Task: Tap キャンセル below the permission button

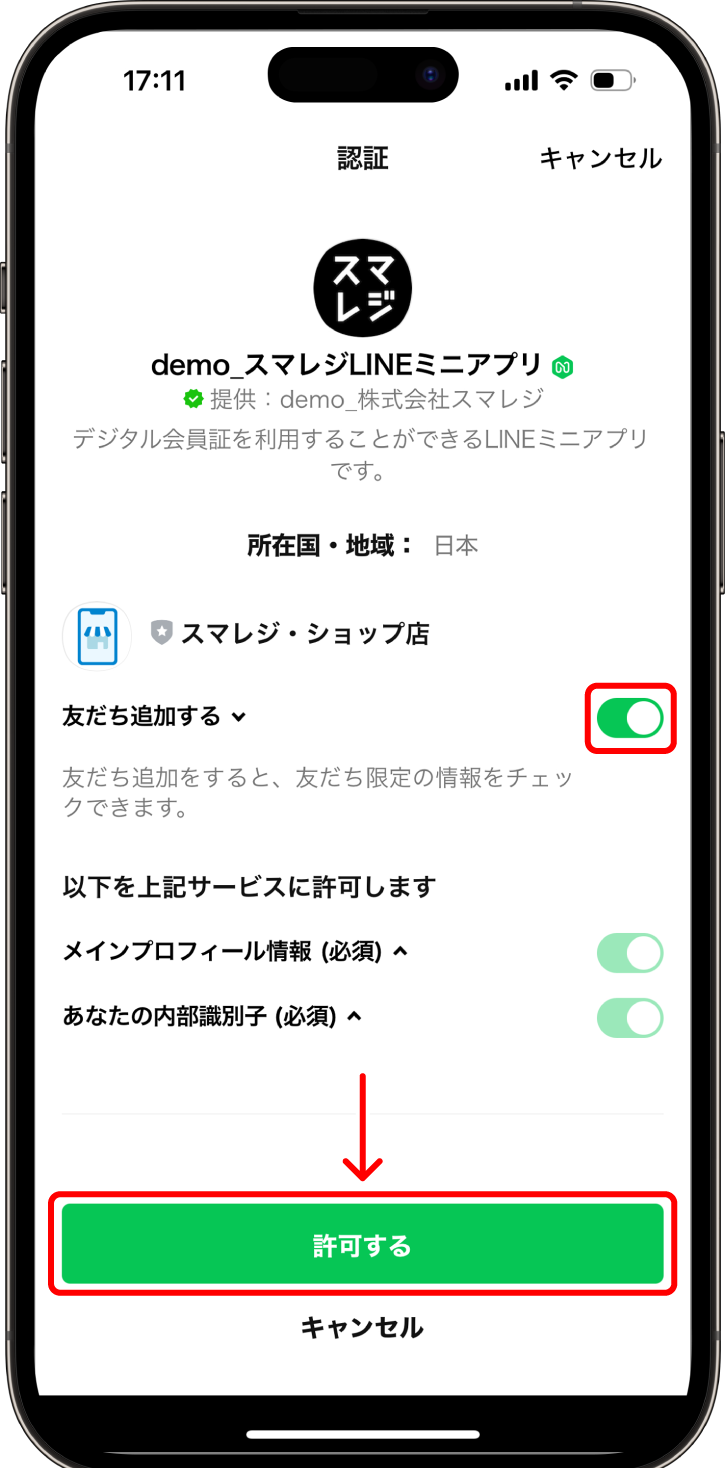Action: click(x=362, y=1328)
